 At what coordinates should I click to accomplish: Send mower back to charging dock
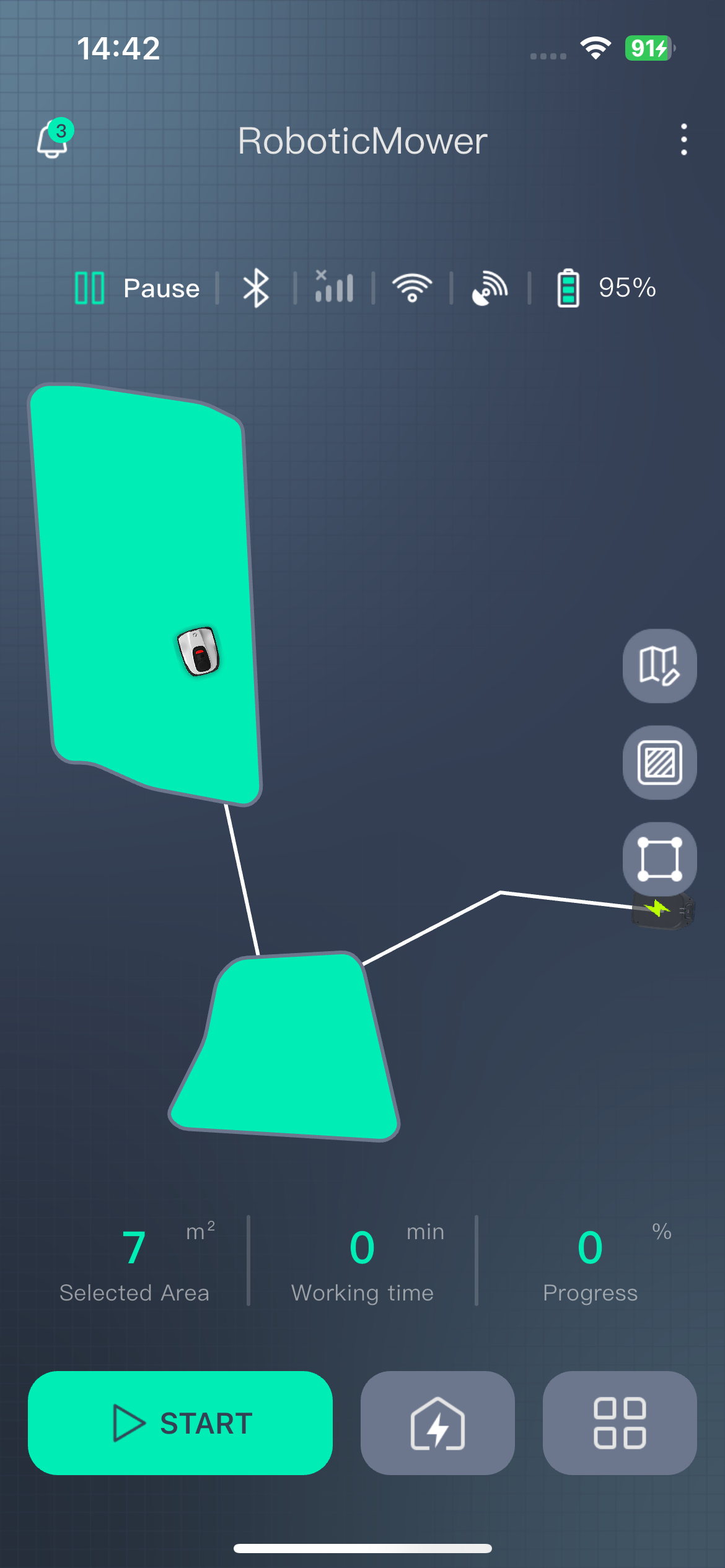(437, 1424)
